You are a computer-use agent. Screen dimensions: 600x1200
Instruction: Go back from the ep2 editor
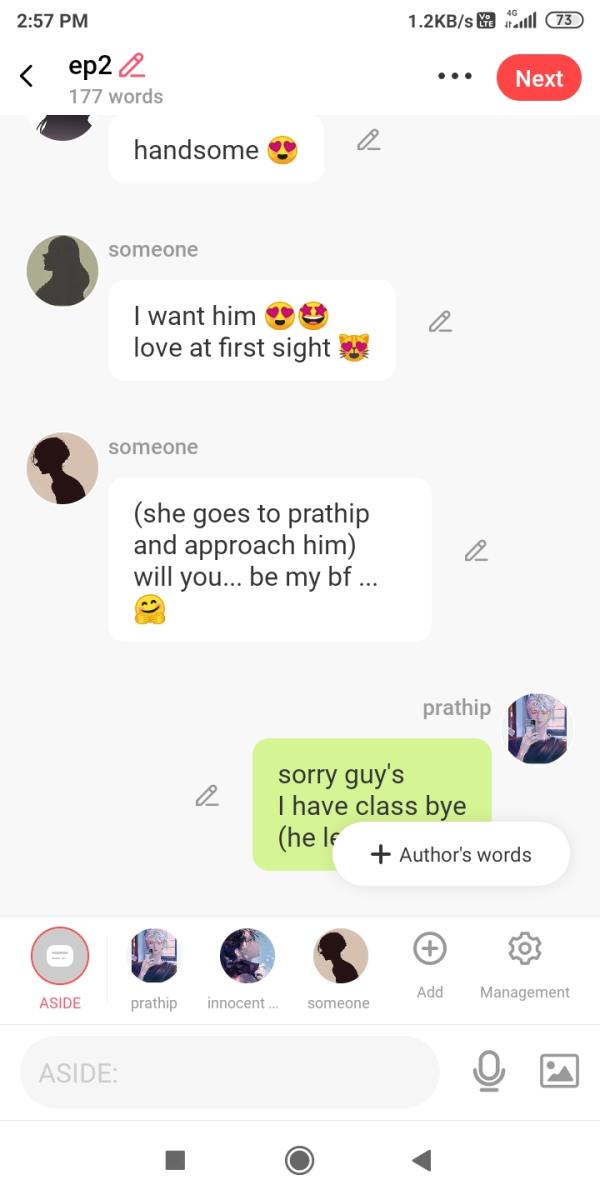tap(27, 77)
